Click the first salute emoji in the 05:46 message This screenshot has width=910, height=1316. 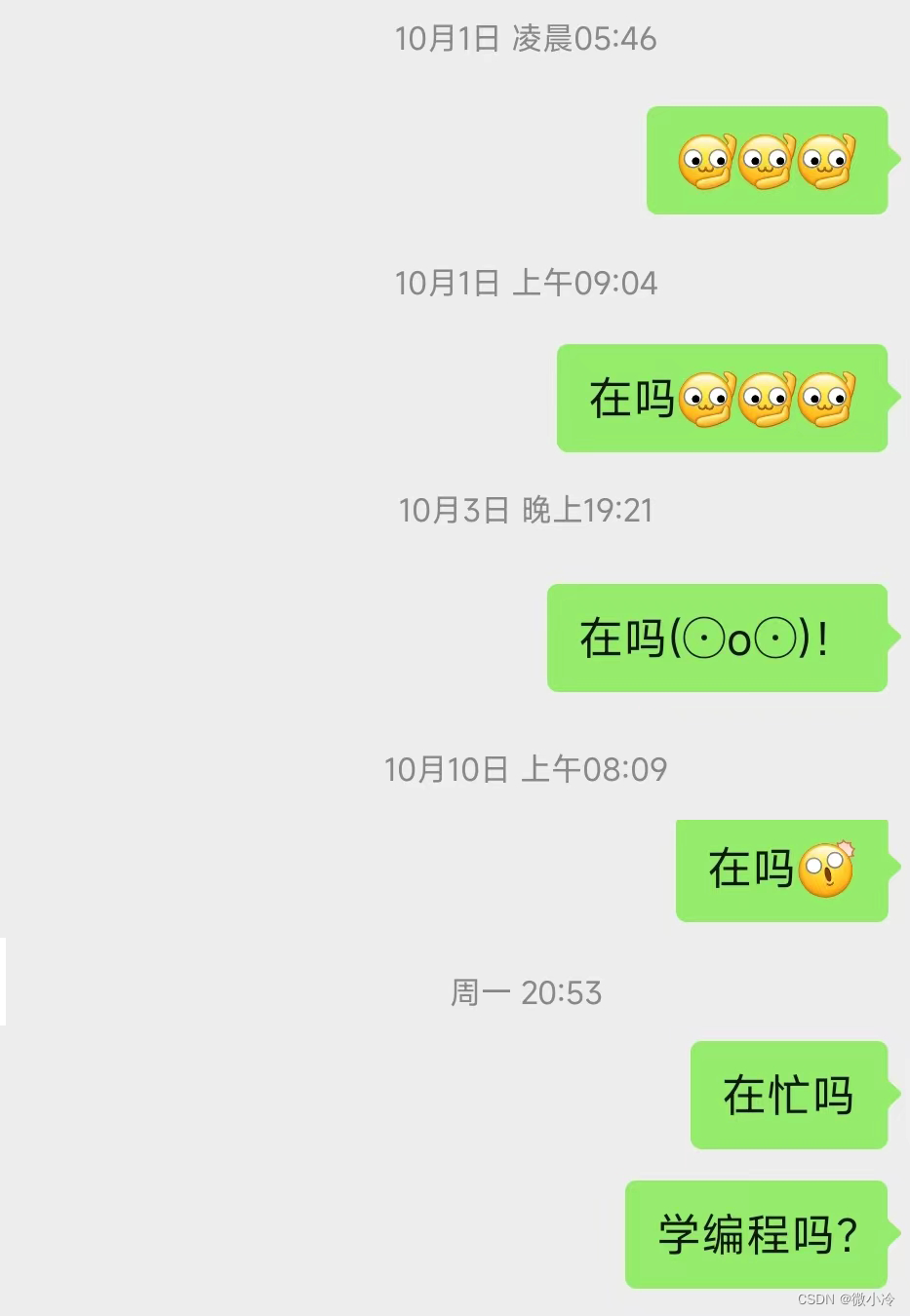[x=707, y=161]
